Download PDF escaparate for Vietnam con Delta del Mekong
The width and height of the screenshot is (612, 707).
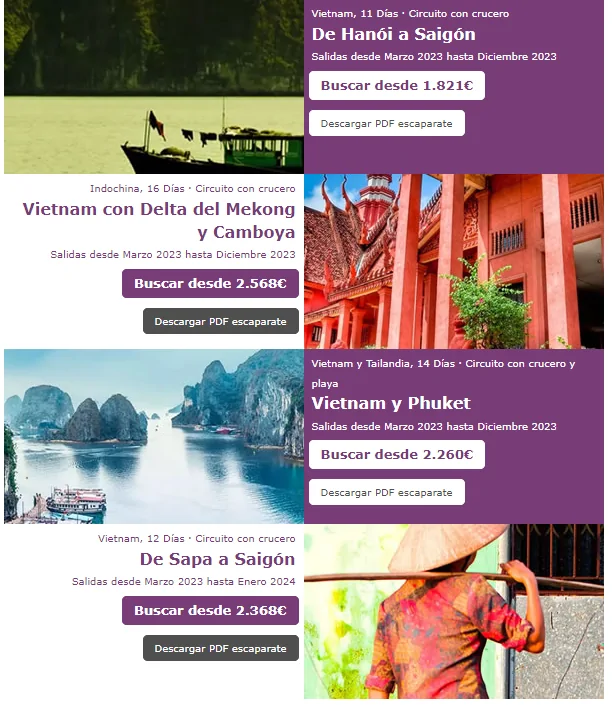click(220, 321)
